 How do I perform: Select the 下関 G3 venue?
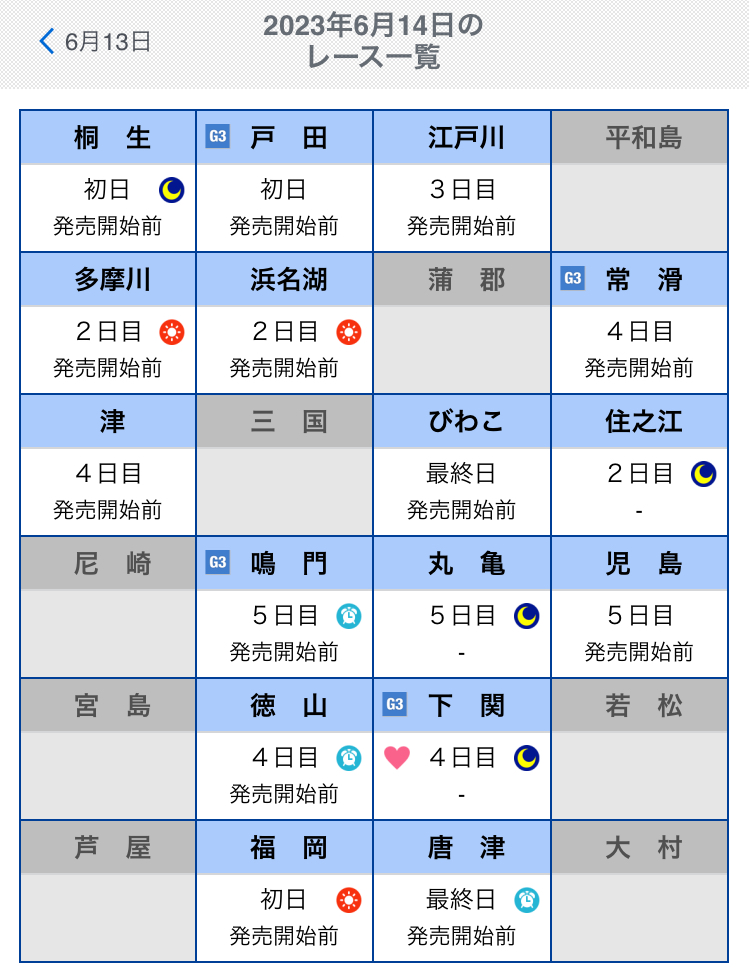coord(462,749)
